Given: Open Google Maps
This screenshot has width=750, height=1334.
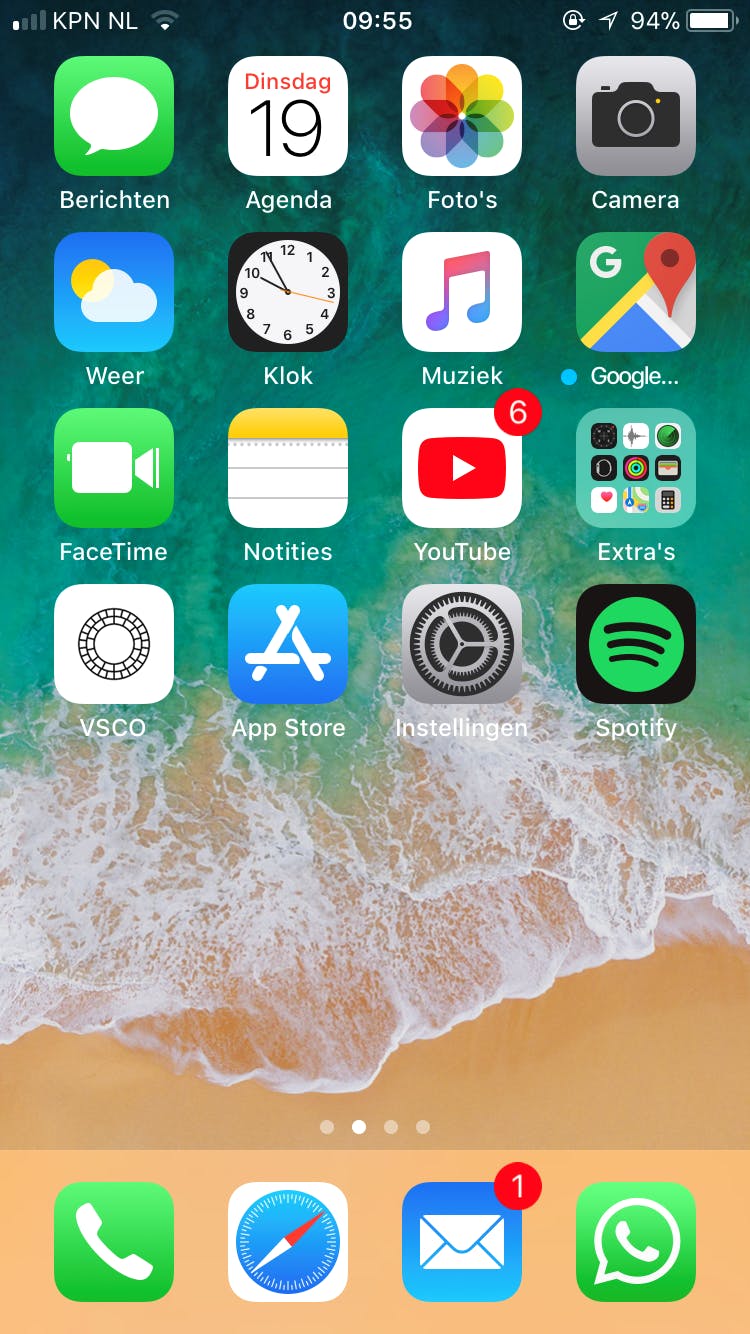Looking at the screenshot, I should pyautogui.click(x=636, y=292).
